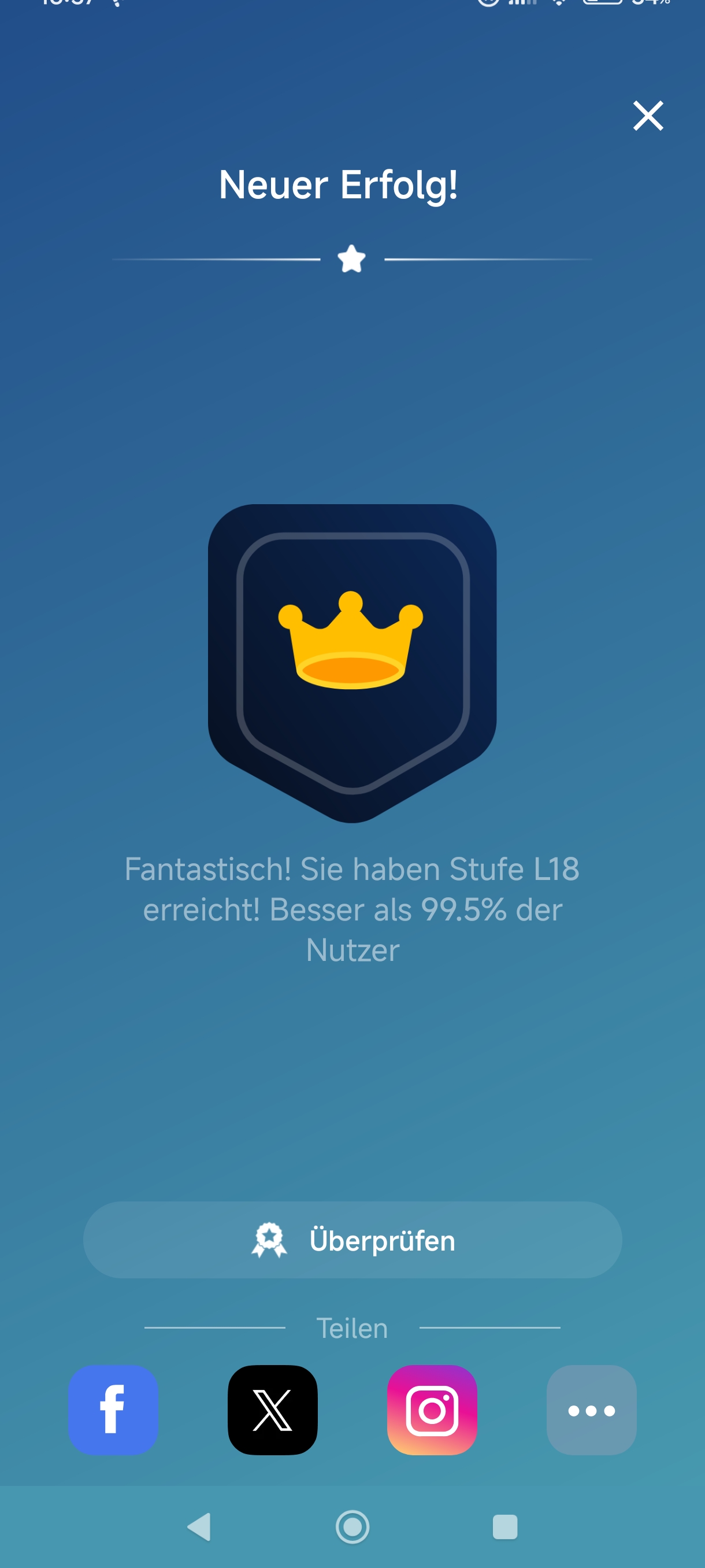Viewport: 705px width, 1568px height.
Task: Tap the Überprüfen button
Action: pyautogui.click(x=352, y=1240)
